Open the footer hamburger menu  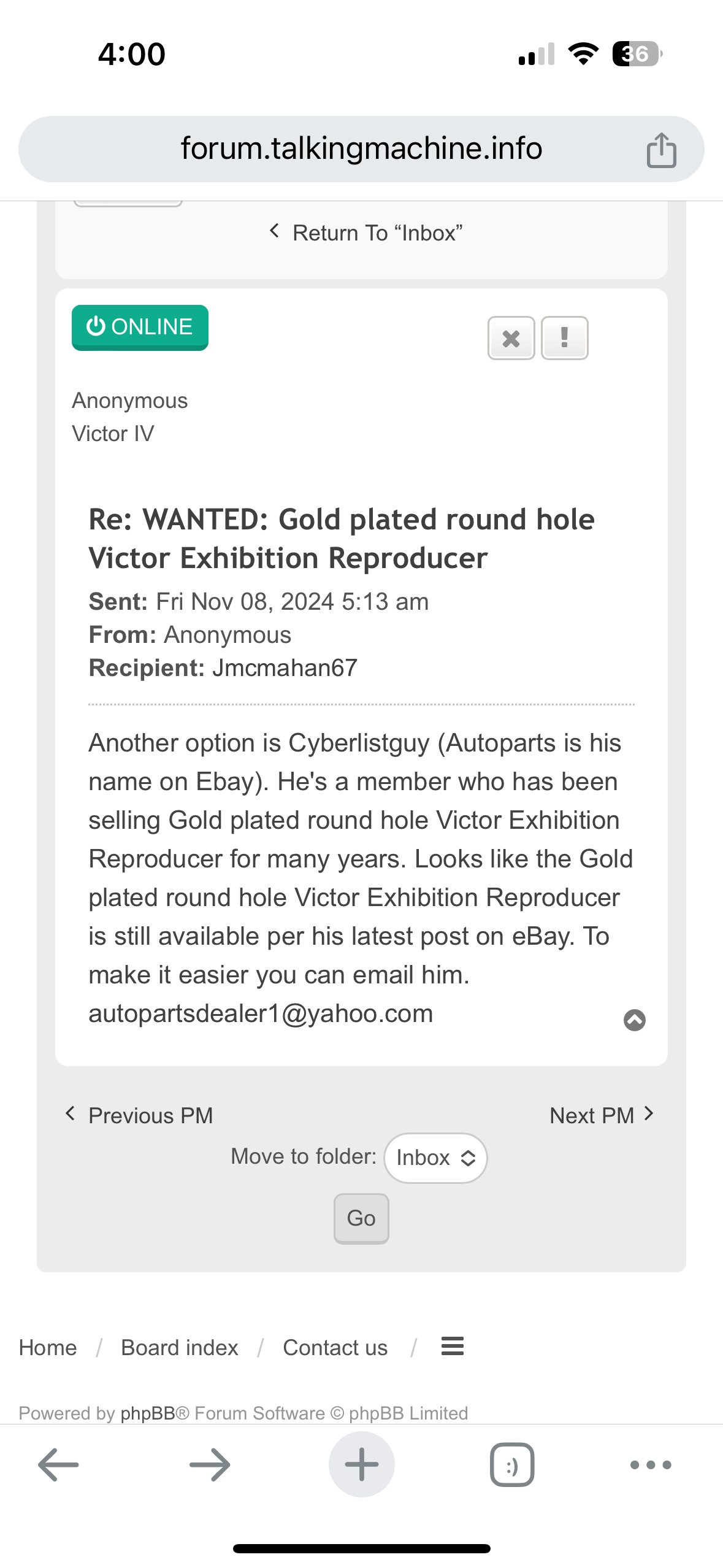[x=452, y=1347]
